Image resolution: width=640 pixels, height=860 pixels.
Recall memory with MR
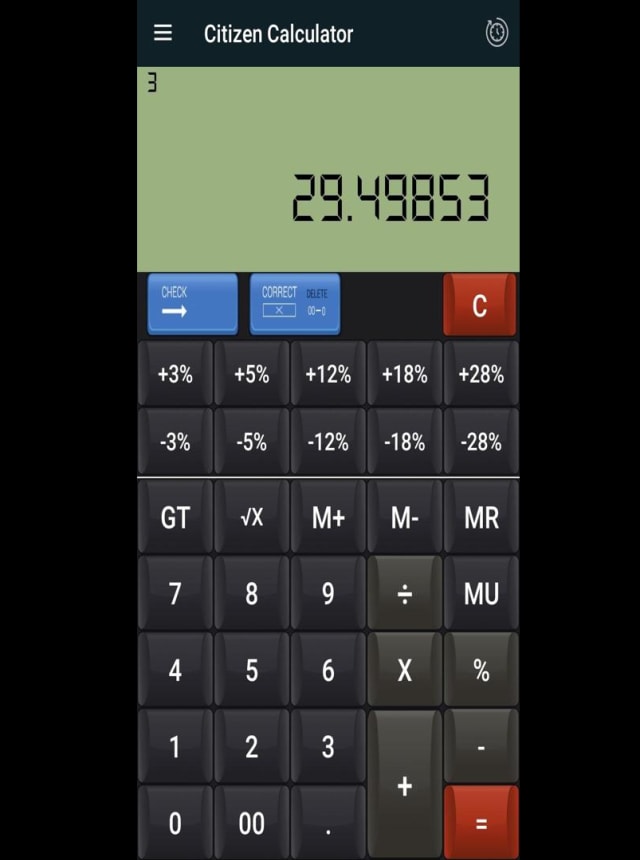[x=481, y=517]
